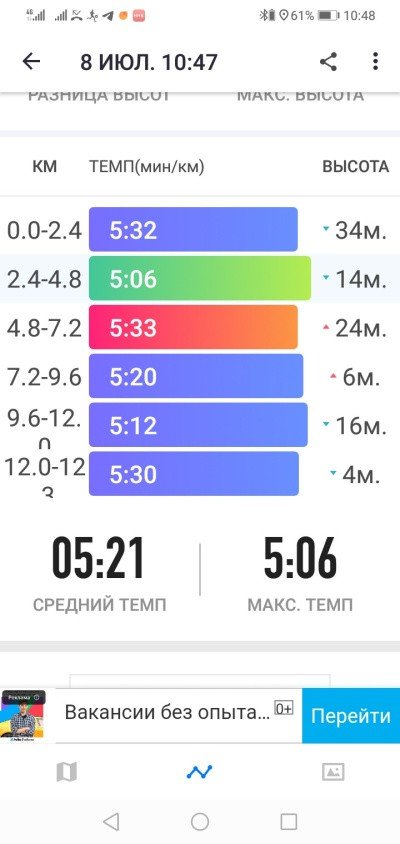
Task: Switch to the chart statistics tab
Action: pos(200,772)
